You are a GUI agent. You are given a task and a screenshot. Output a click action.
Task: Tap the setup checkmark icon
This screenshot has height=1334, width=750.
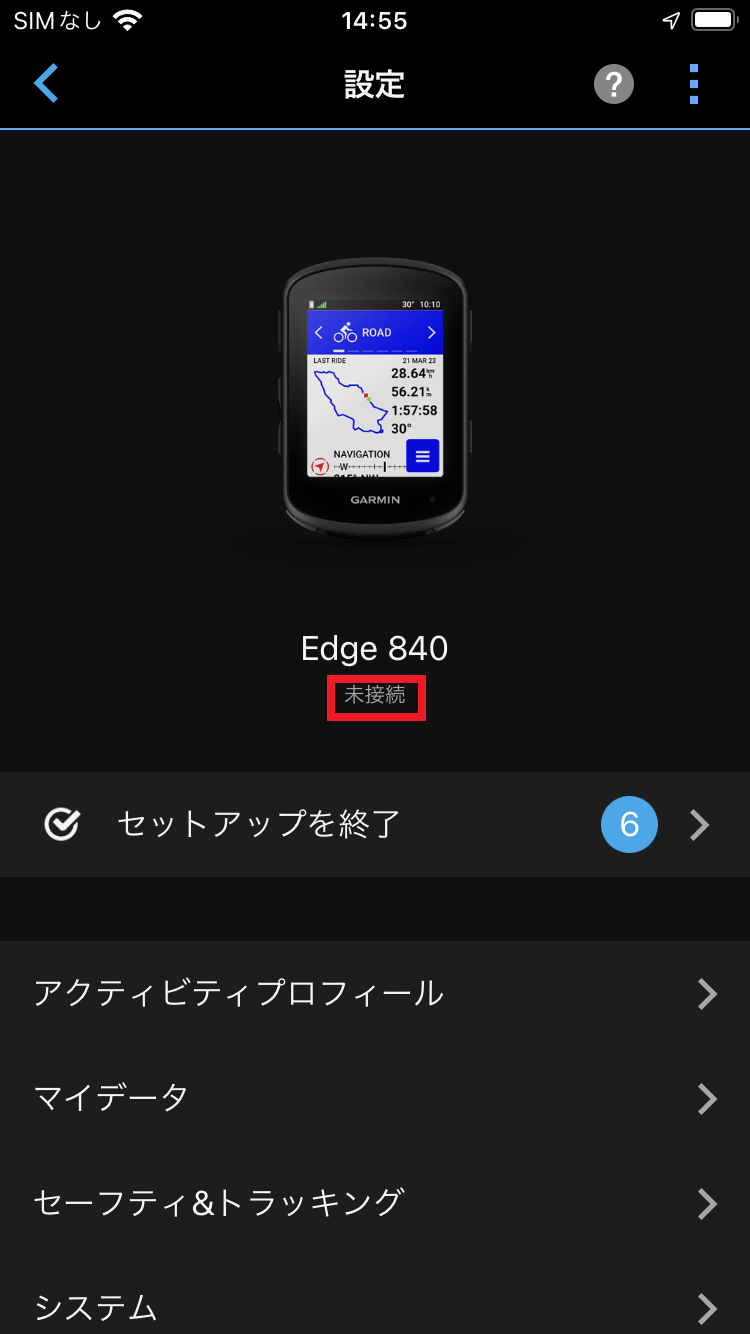tap(62, 824)
